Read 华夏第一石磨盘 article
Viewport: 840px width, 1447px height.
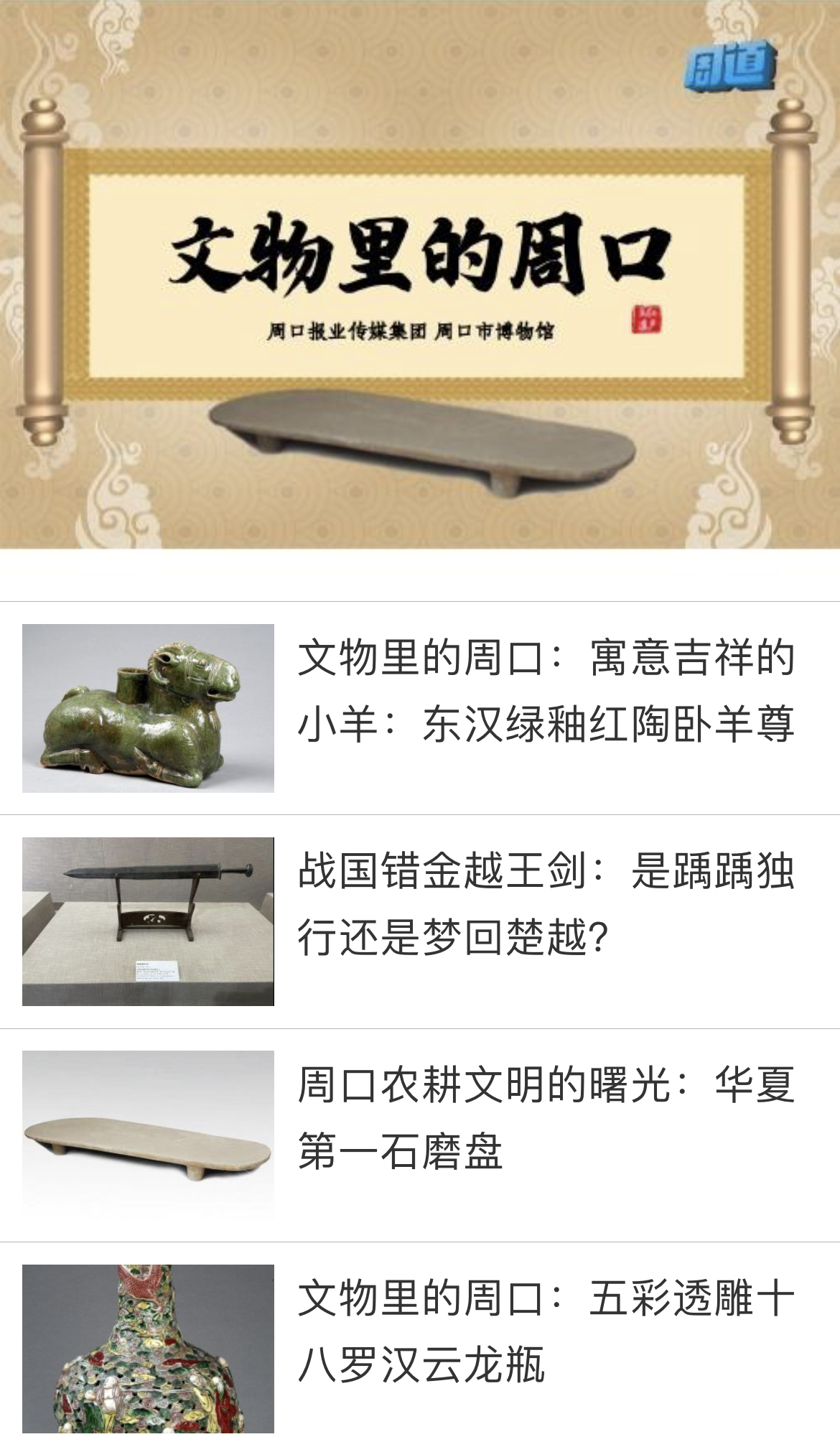point(546,1117)
